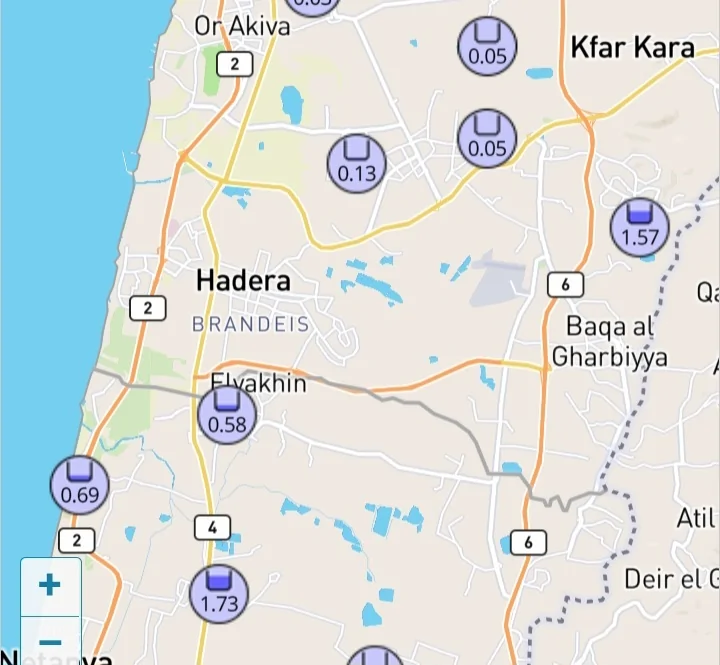Zoom out of the map with minus button

tap(50, 642)
